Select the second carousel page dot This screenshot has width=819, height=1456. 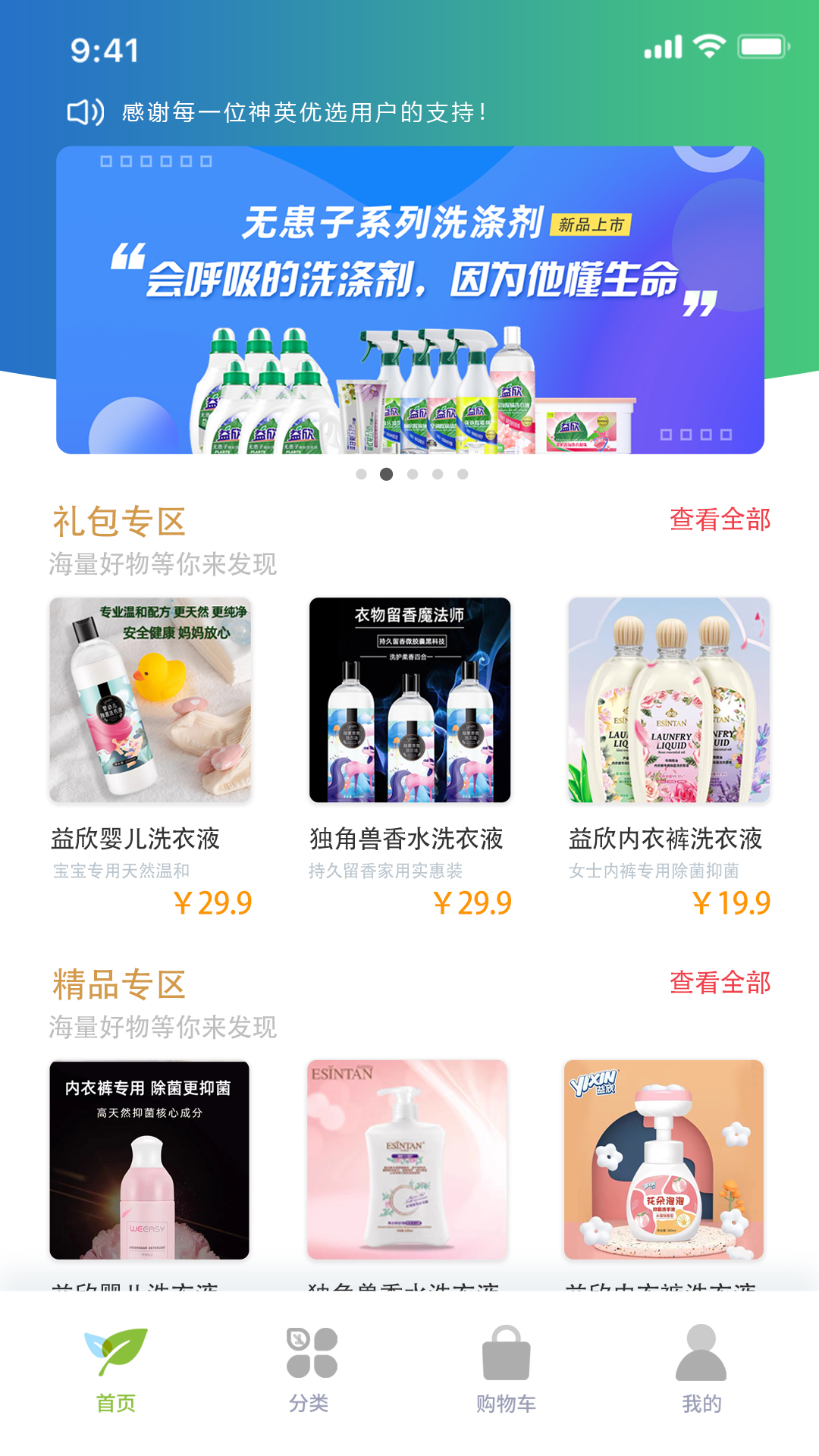(386, 474)
